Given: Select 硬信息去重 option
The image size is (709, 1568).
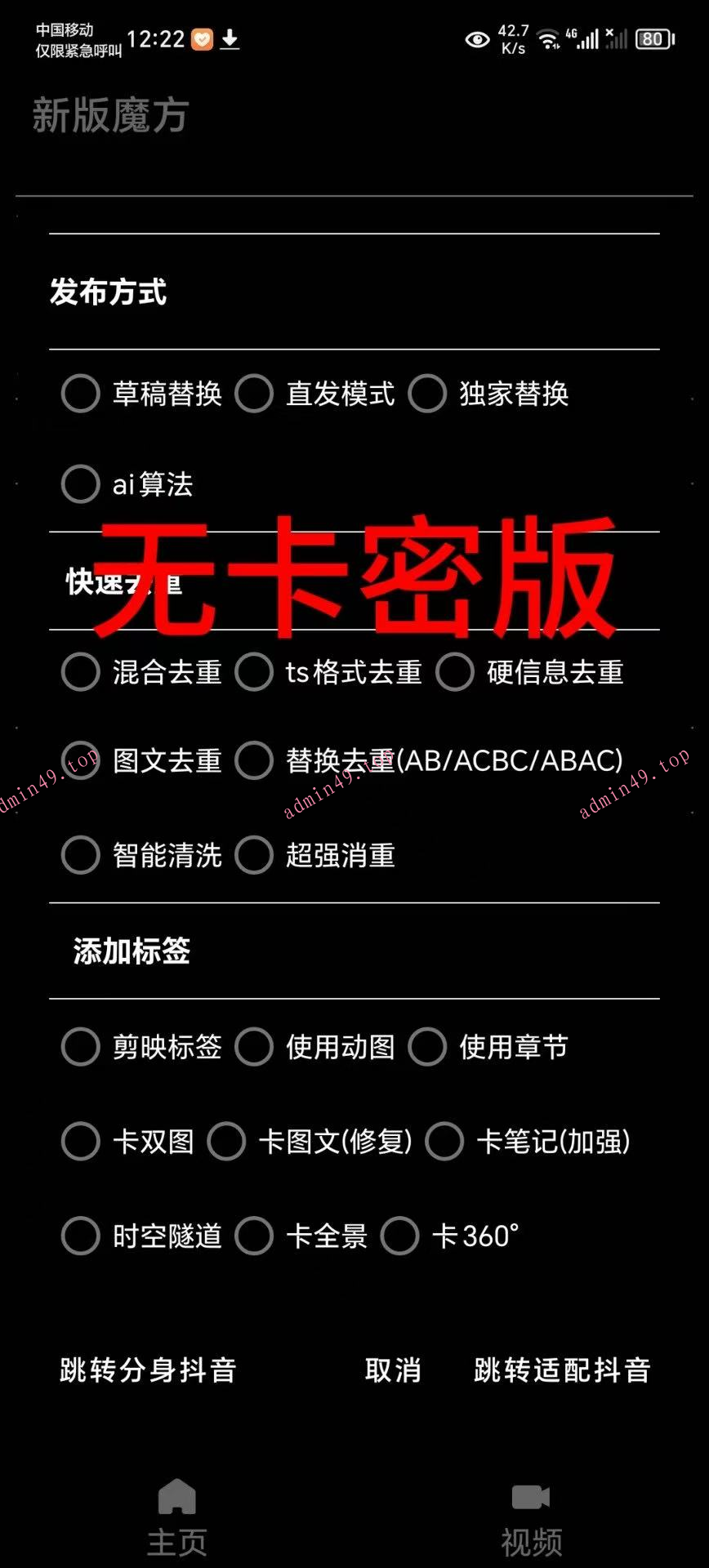Looking at the screenshot, I should pos(455,672).
